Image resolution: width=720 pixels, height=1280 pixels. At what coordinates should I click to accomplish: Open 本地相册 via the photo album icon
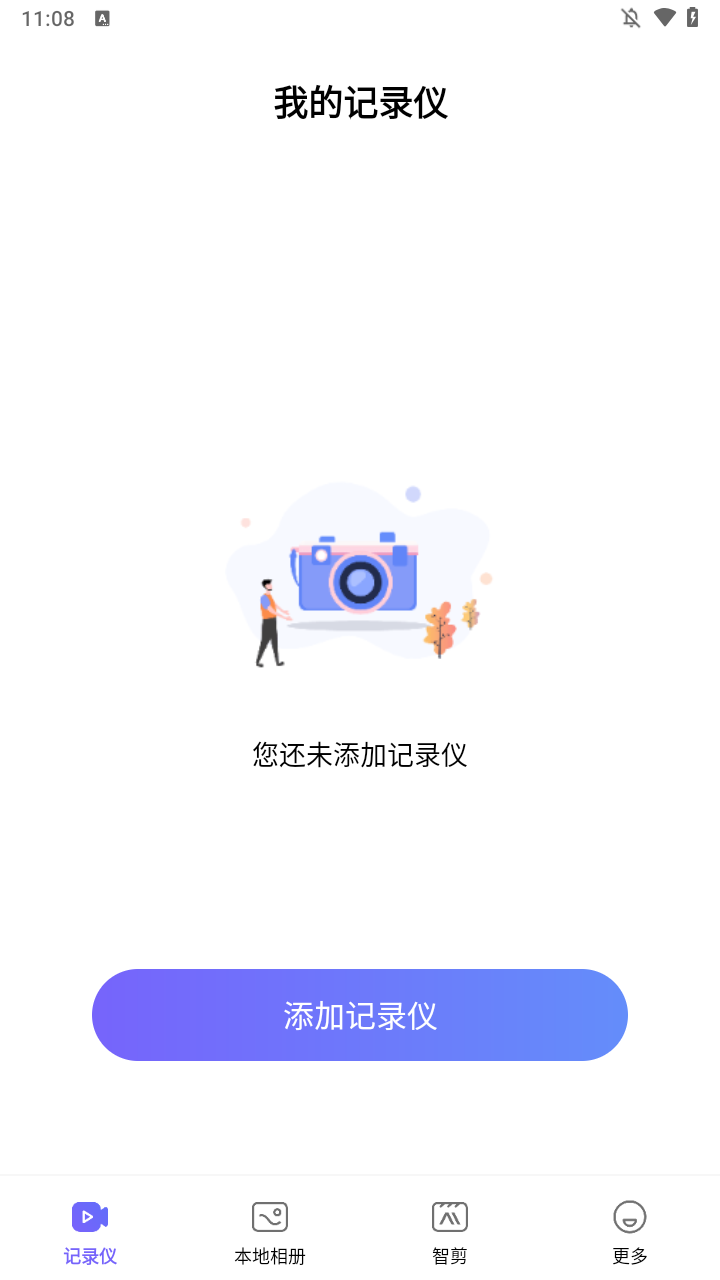(268, 1216)
